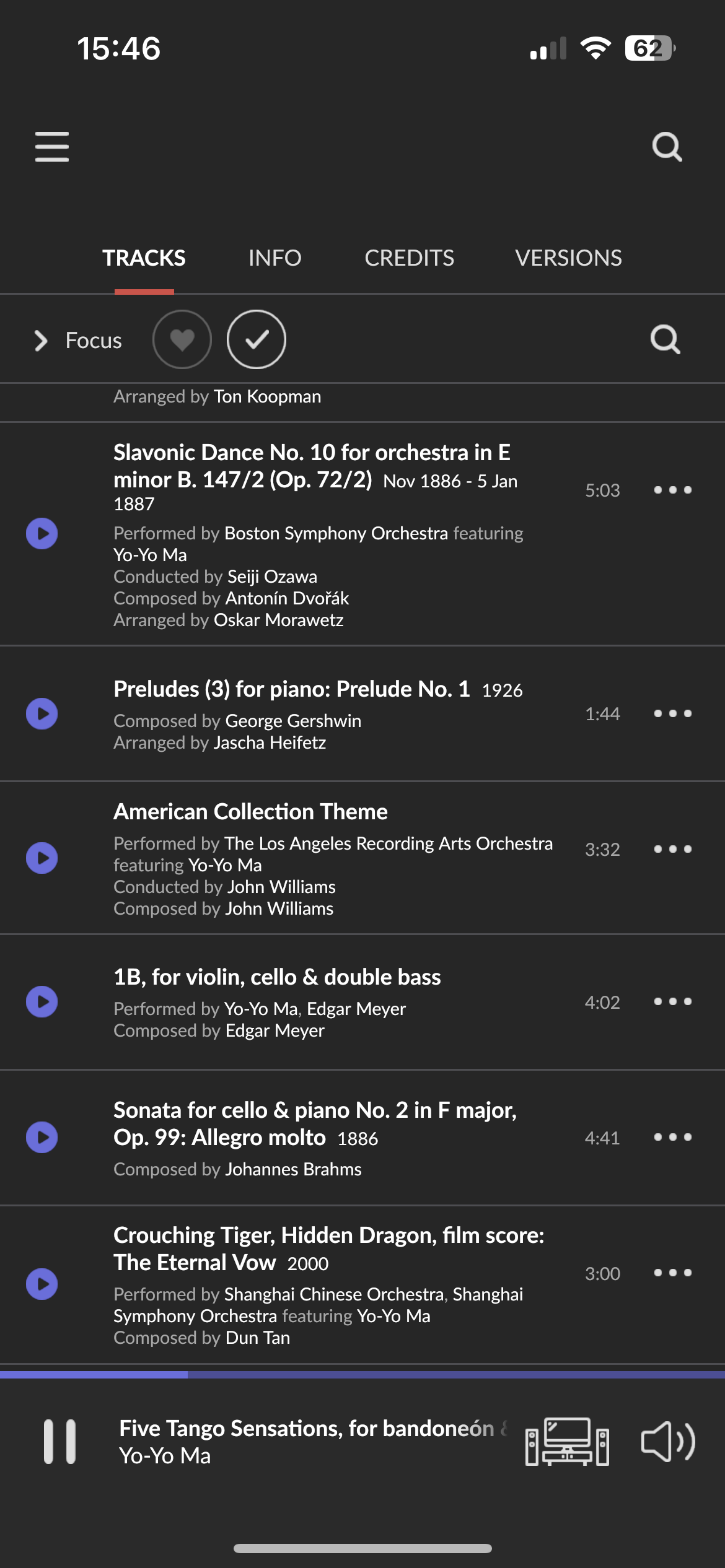Open options for Crouching Tiger track
This screenshot has width=725, height=1568.
click(x=672, y=1273)
